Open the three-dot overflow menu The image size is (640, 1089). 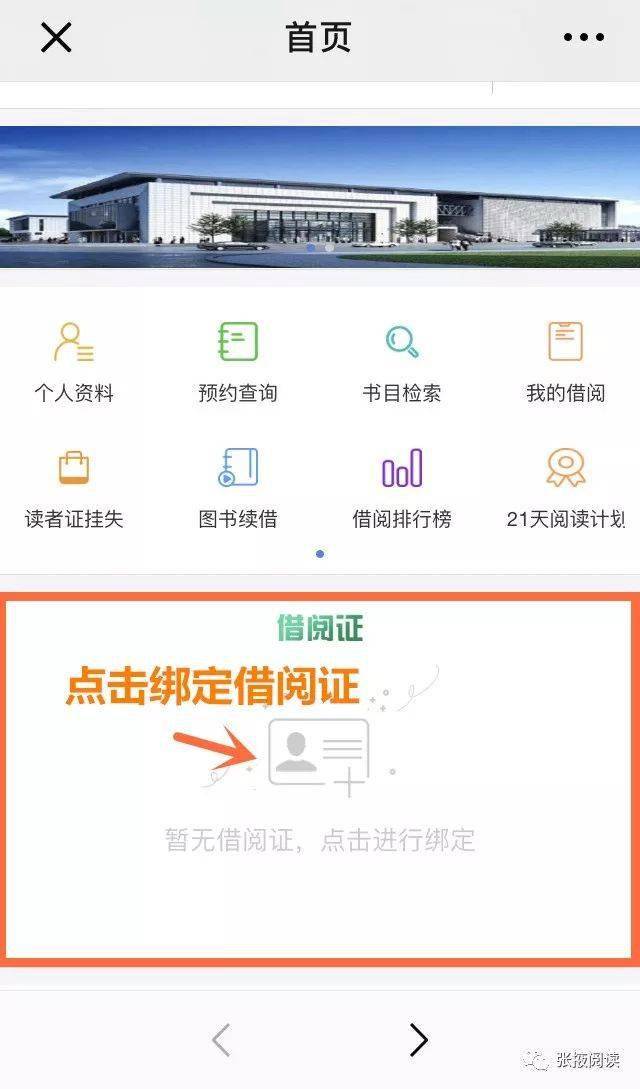[x=583, y=38]
